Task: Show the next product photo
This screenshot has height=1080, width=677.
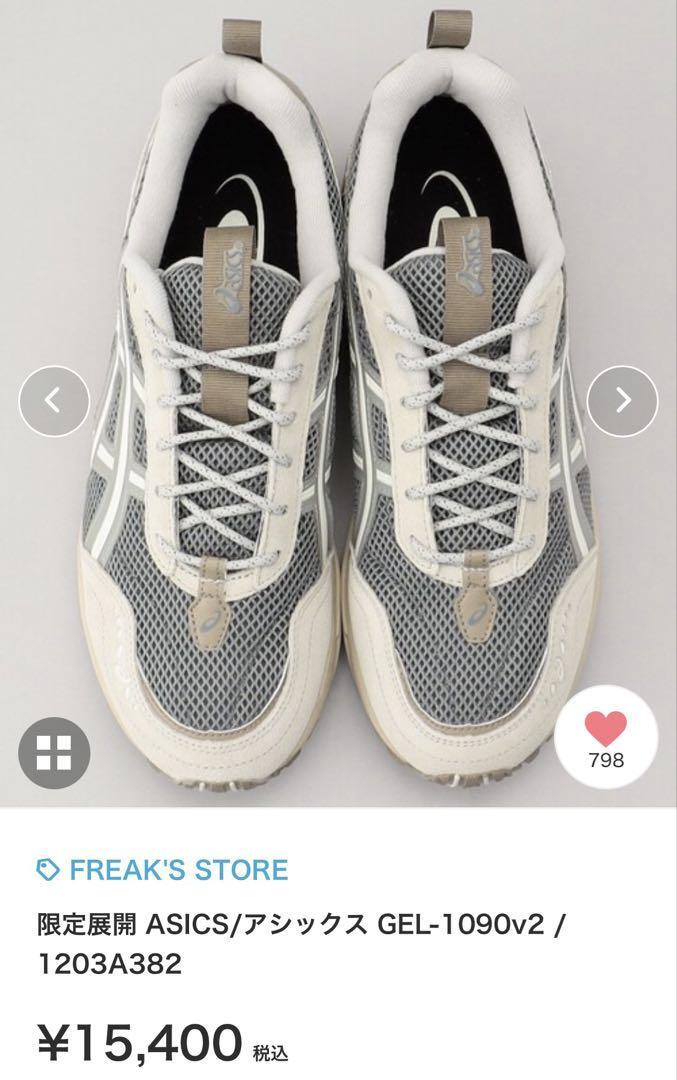Action: (x=622, y=401)
